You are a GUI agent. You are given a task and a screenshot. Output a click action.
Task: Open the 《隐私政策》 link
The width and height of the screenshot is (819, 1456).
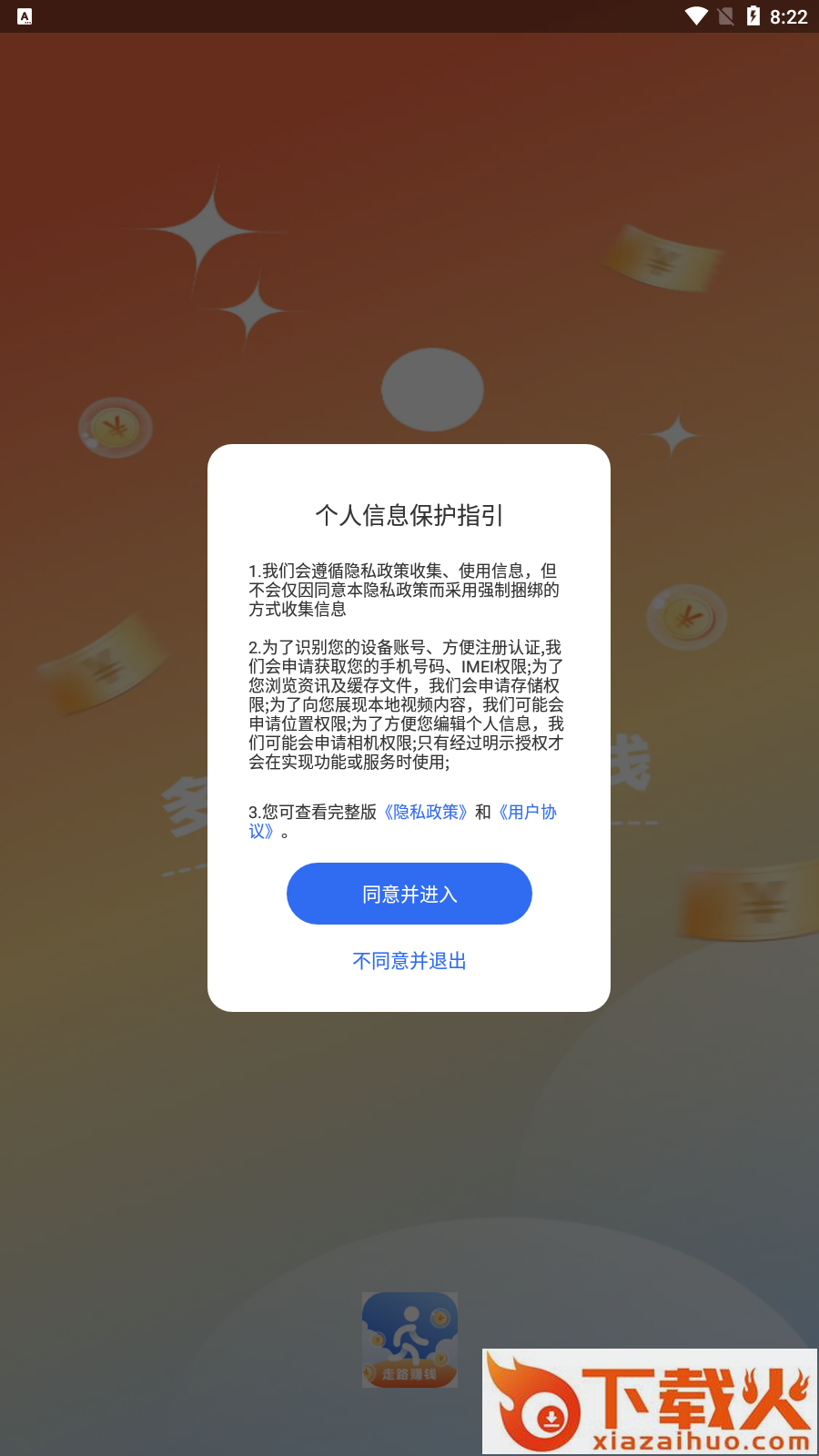click(x=425, y=812)
